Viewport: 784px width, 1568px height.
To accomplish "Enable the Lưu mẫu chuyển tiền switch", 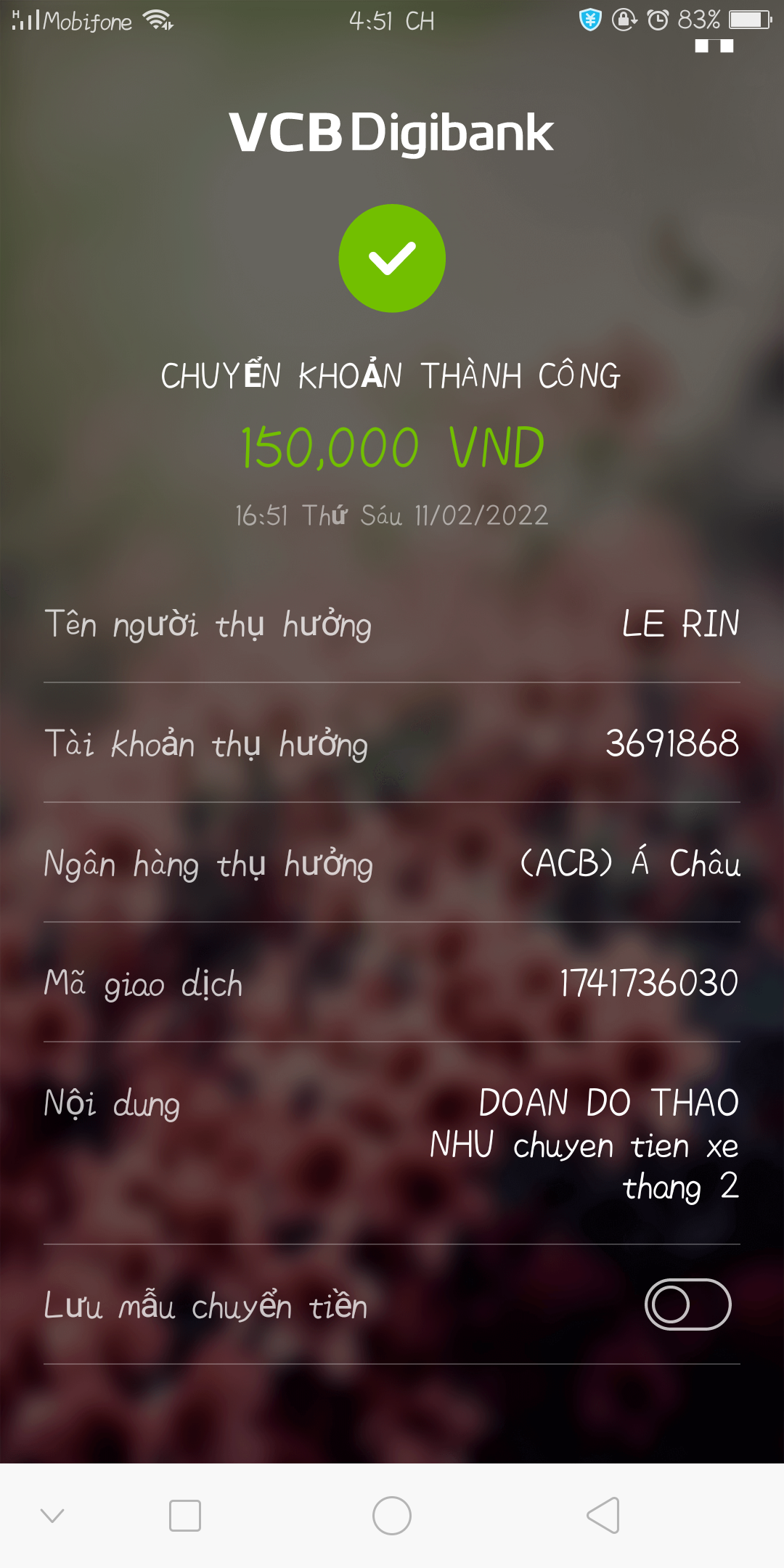I will tap(687, 1304).
